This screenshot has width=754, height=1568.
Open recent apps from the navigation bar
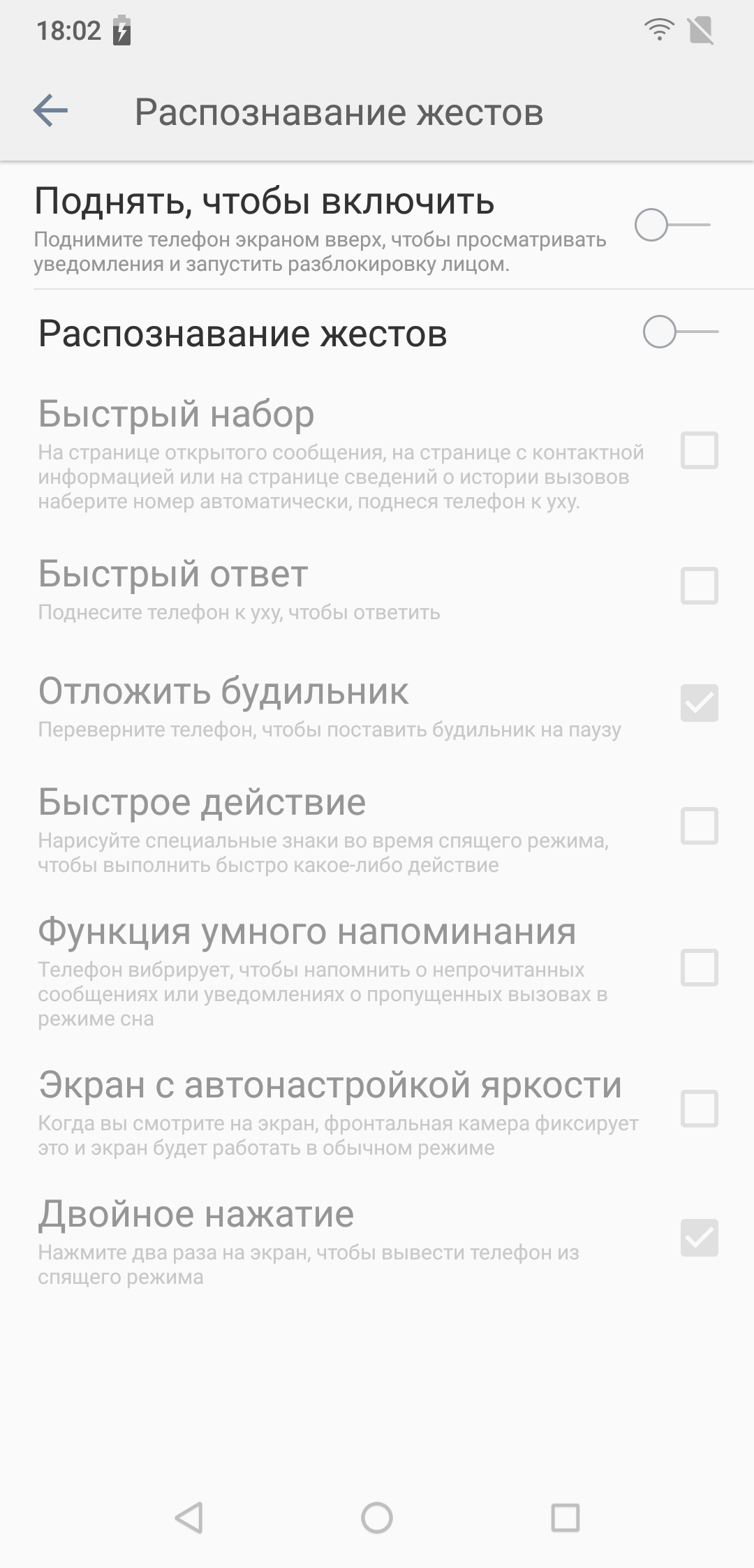pos(565,1518)
